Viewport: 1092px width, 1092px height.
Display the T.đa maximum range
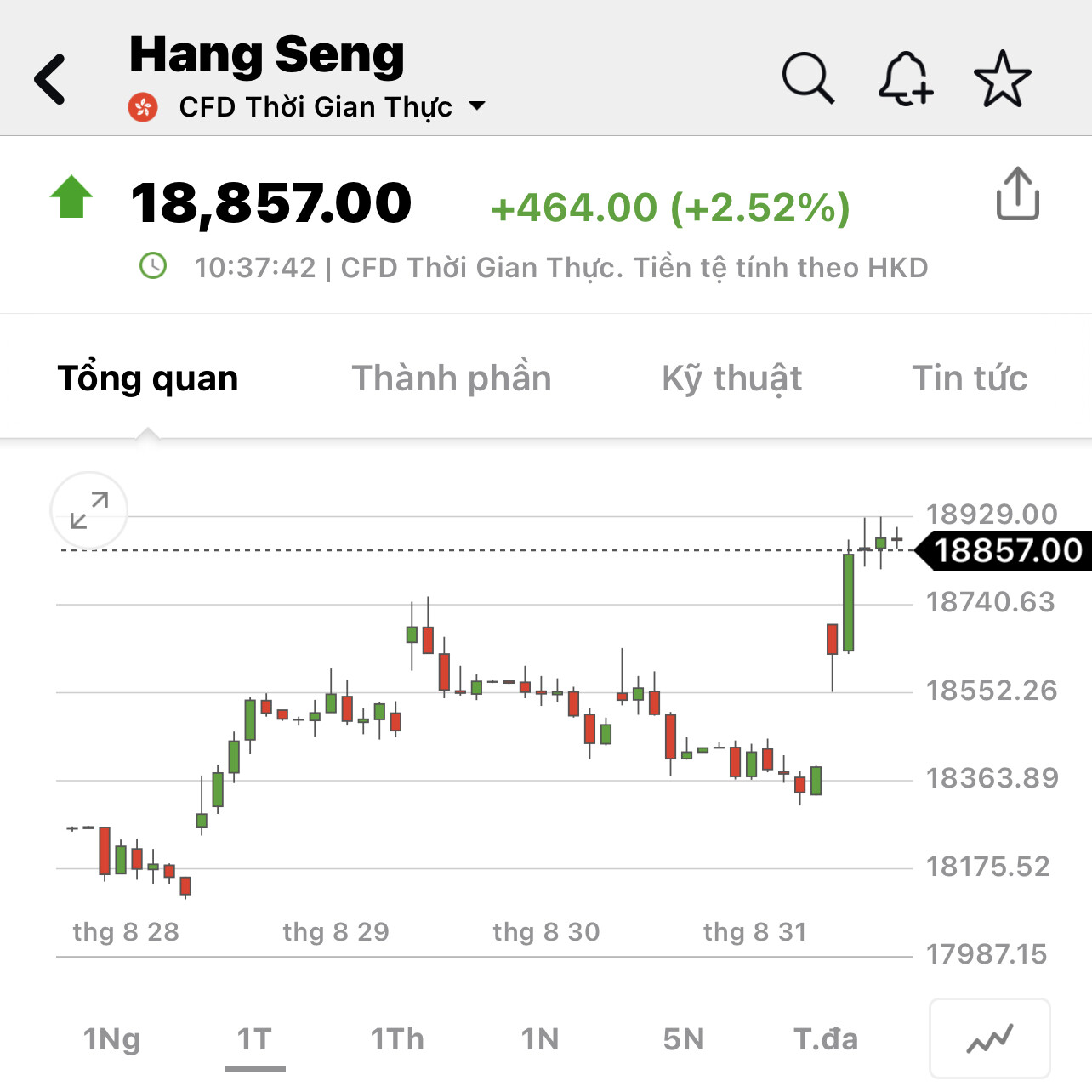point(826,1039)
